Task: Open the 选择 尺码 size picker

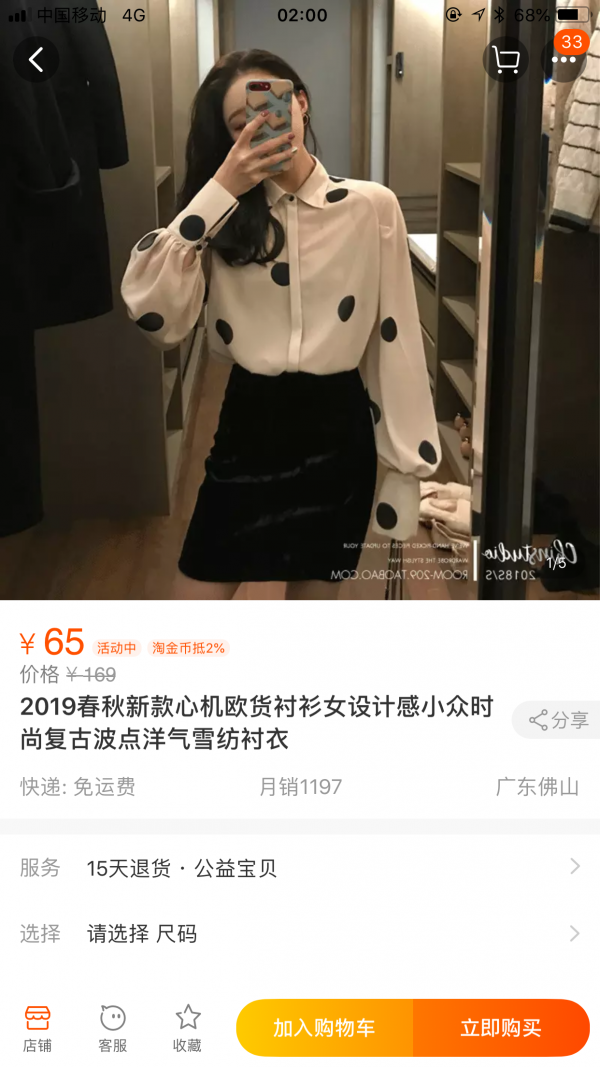Action: (x=300, y=934)
